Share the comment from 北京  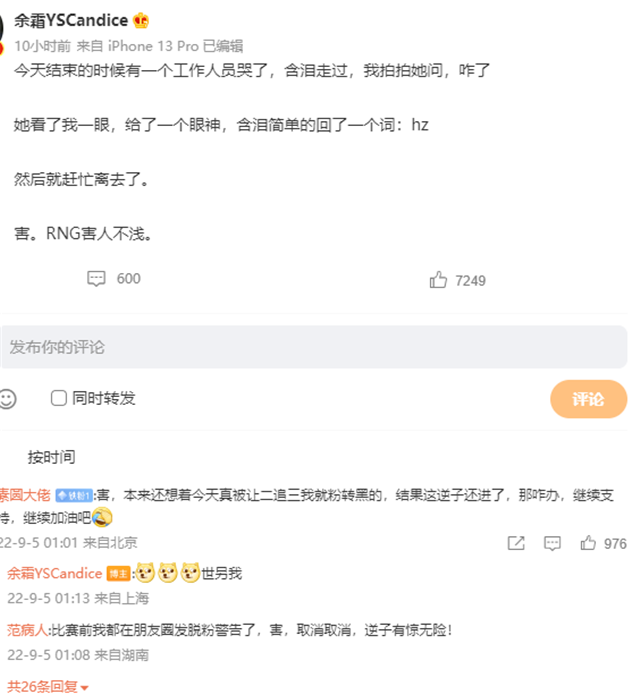(x=516, y=543)
